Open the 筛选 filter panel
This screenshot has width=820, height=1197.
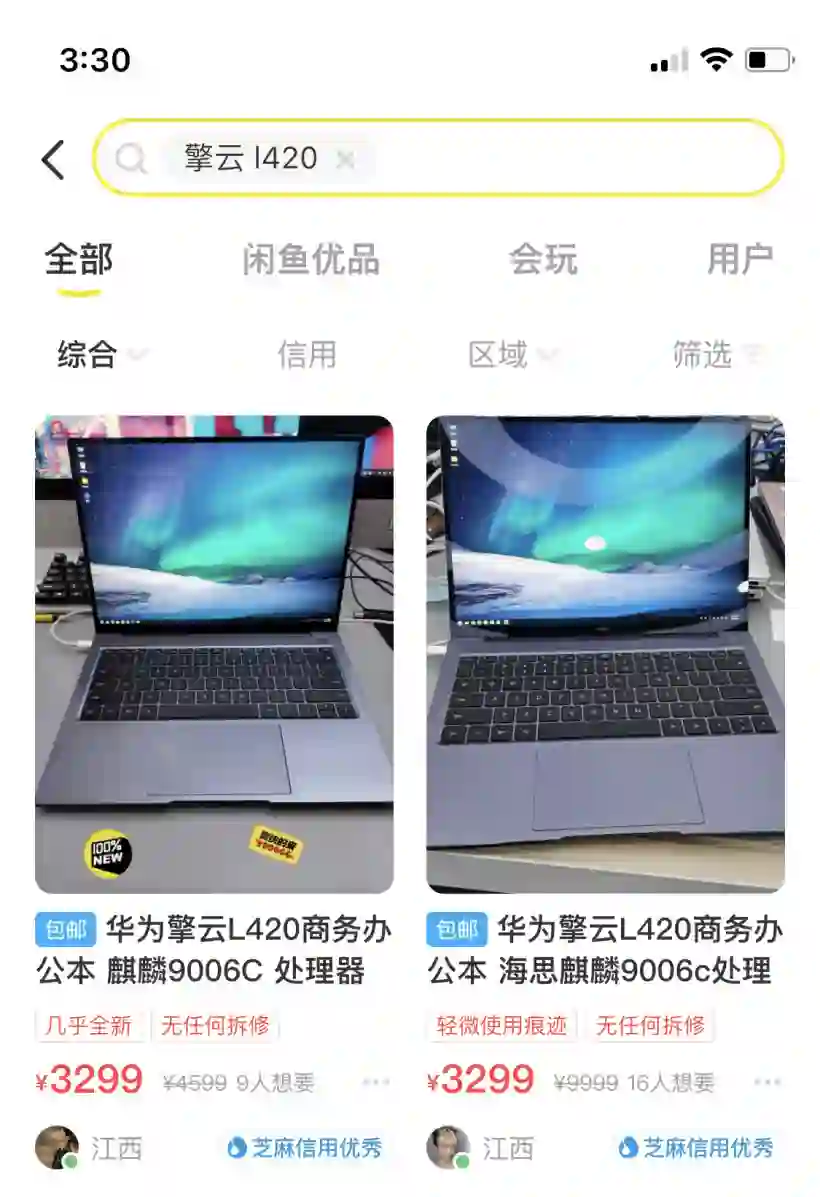(717, 354)
